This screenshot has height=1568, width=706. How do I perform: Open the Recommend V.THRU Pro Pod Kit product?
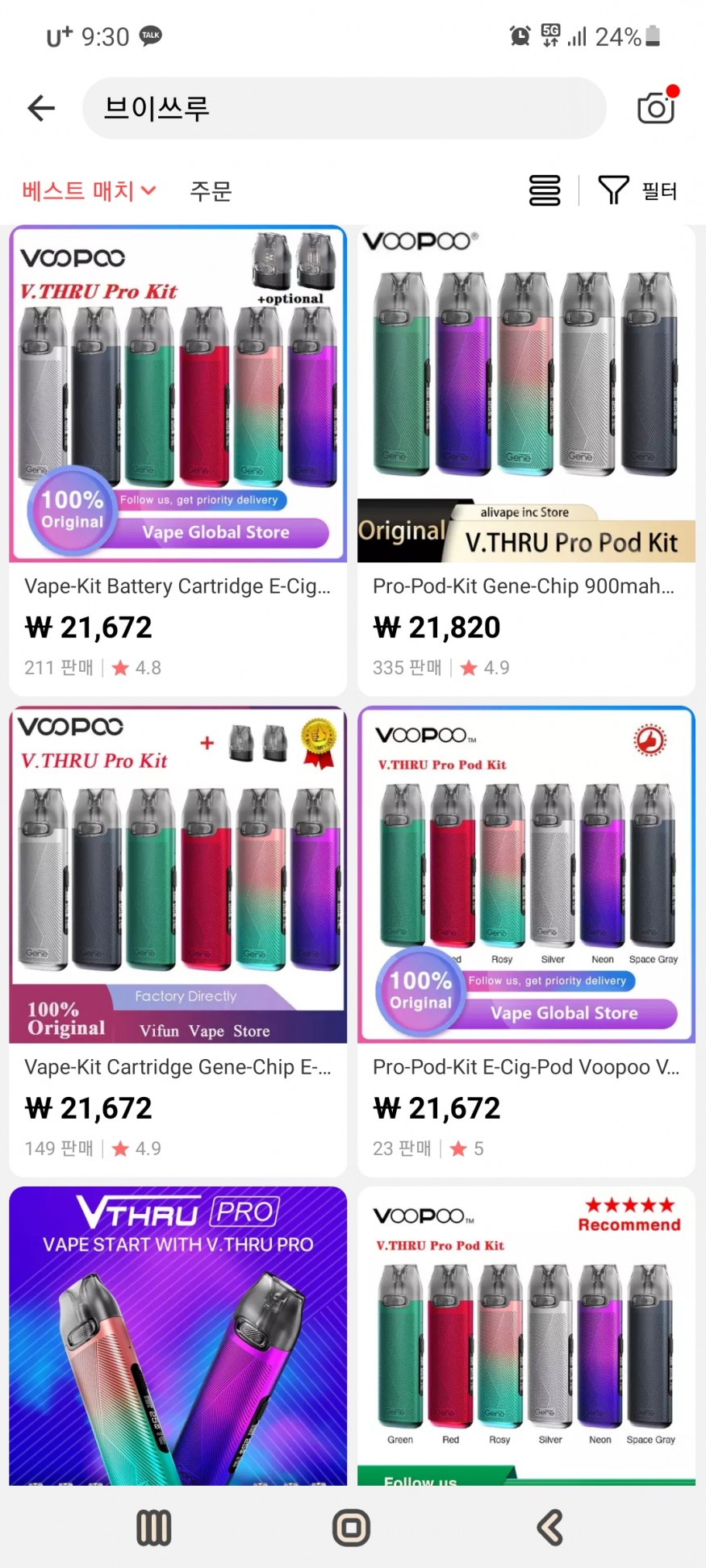526,1335
